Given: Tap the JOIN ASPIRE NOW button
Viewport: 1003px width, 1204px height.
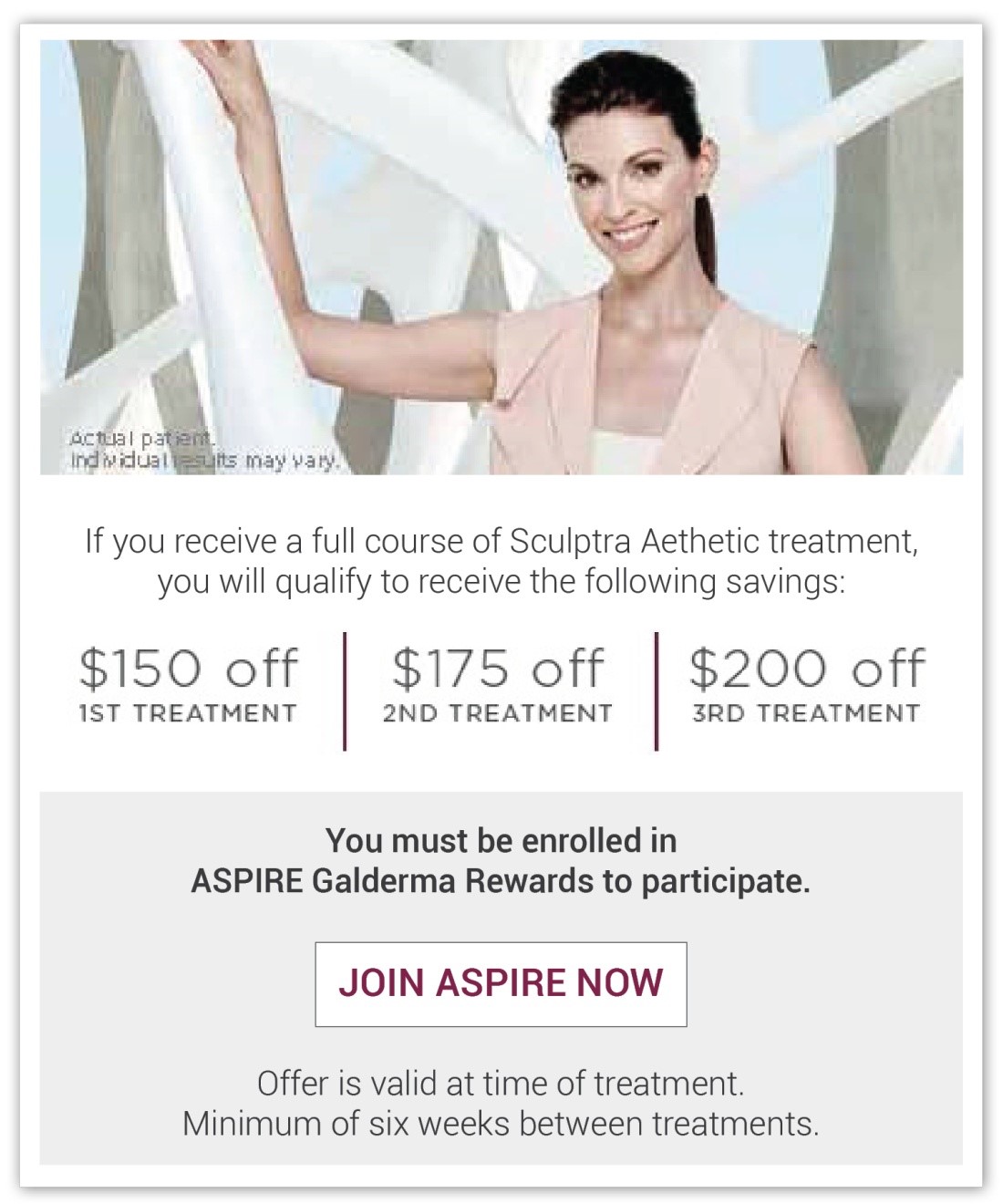Looking at the screenshot, I should (501, 984).
